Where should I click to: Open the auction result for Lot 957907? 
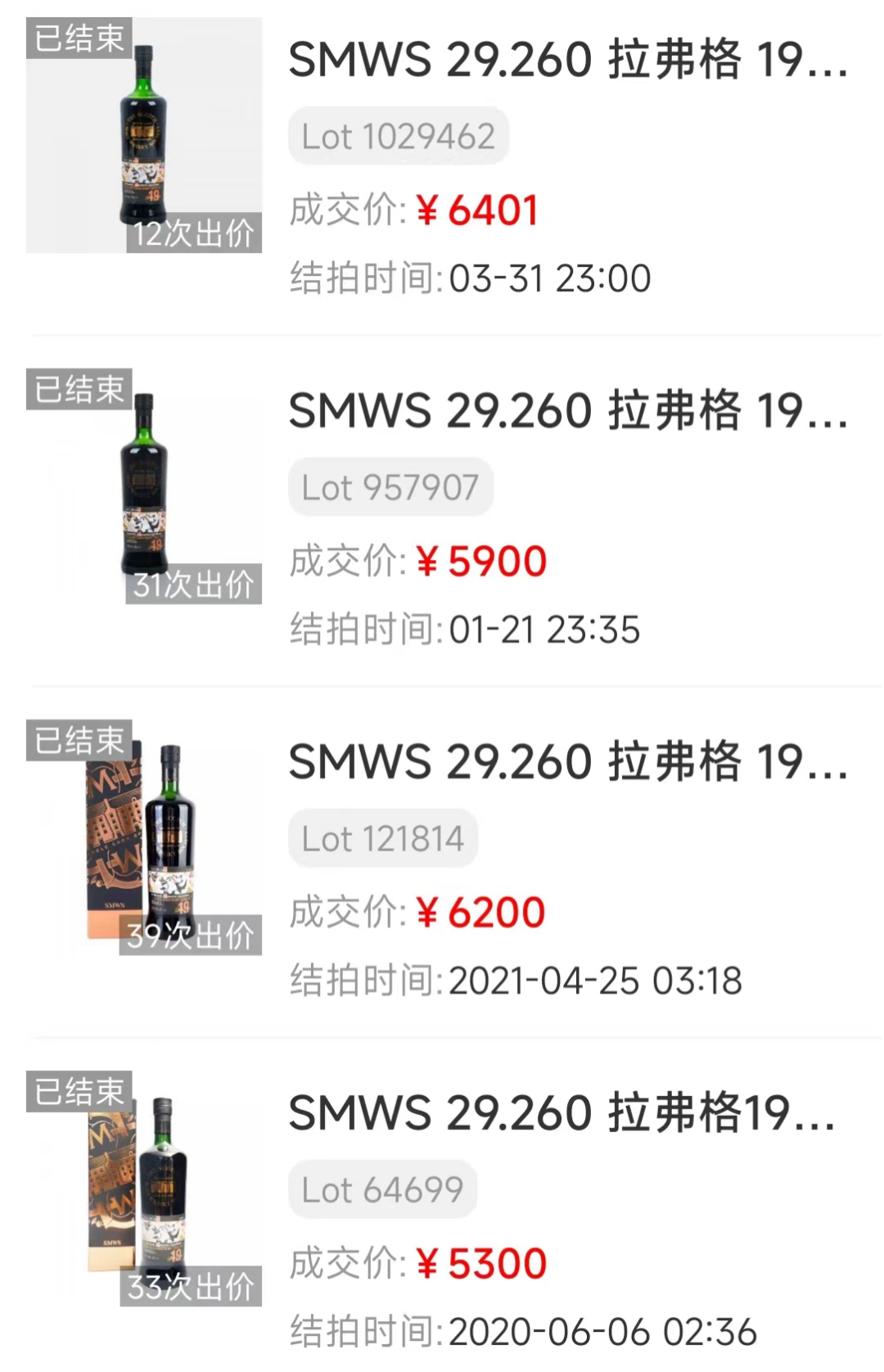(566, 411)
